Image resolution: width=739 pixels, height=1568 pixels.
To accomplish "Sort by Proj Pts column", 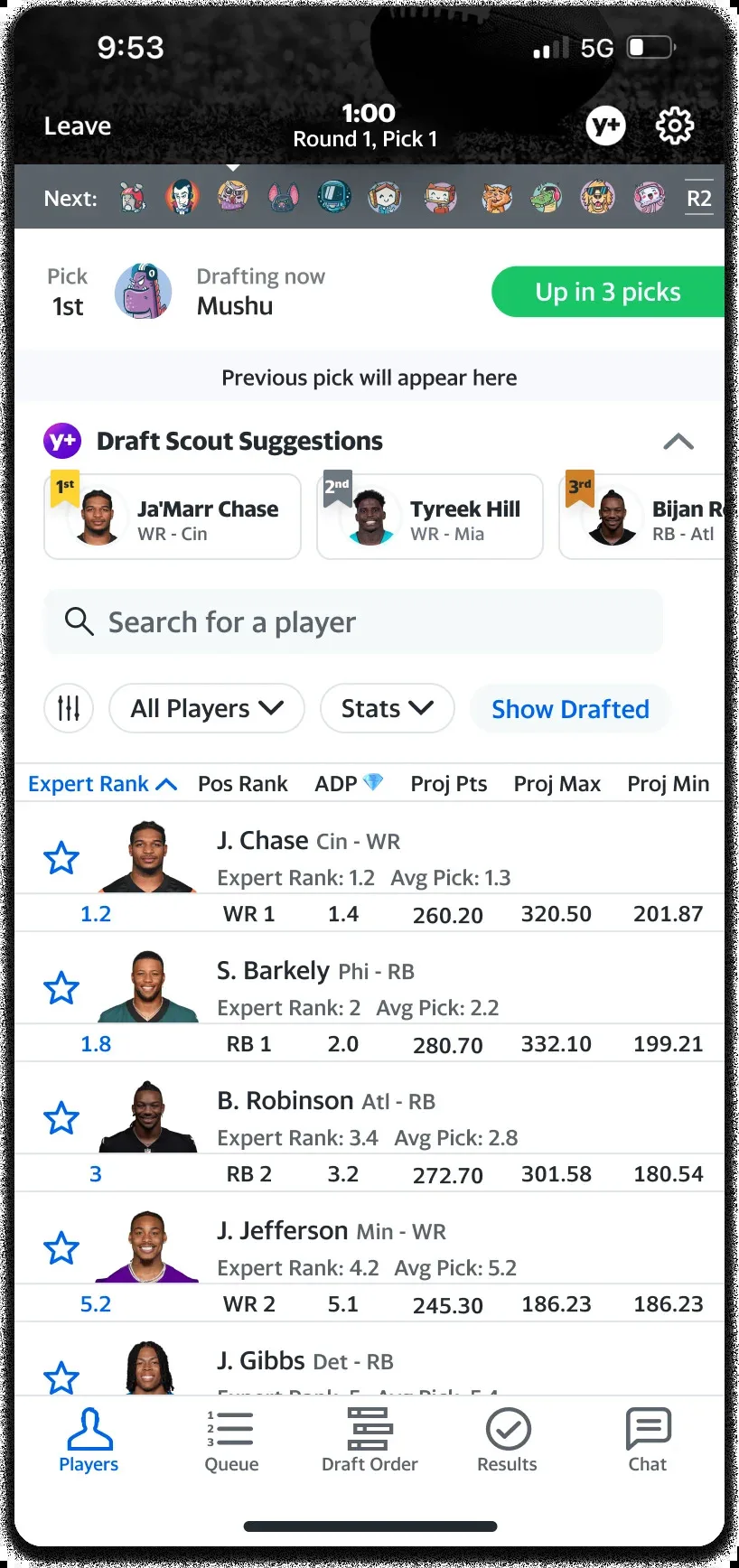I will (449, 784).
